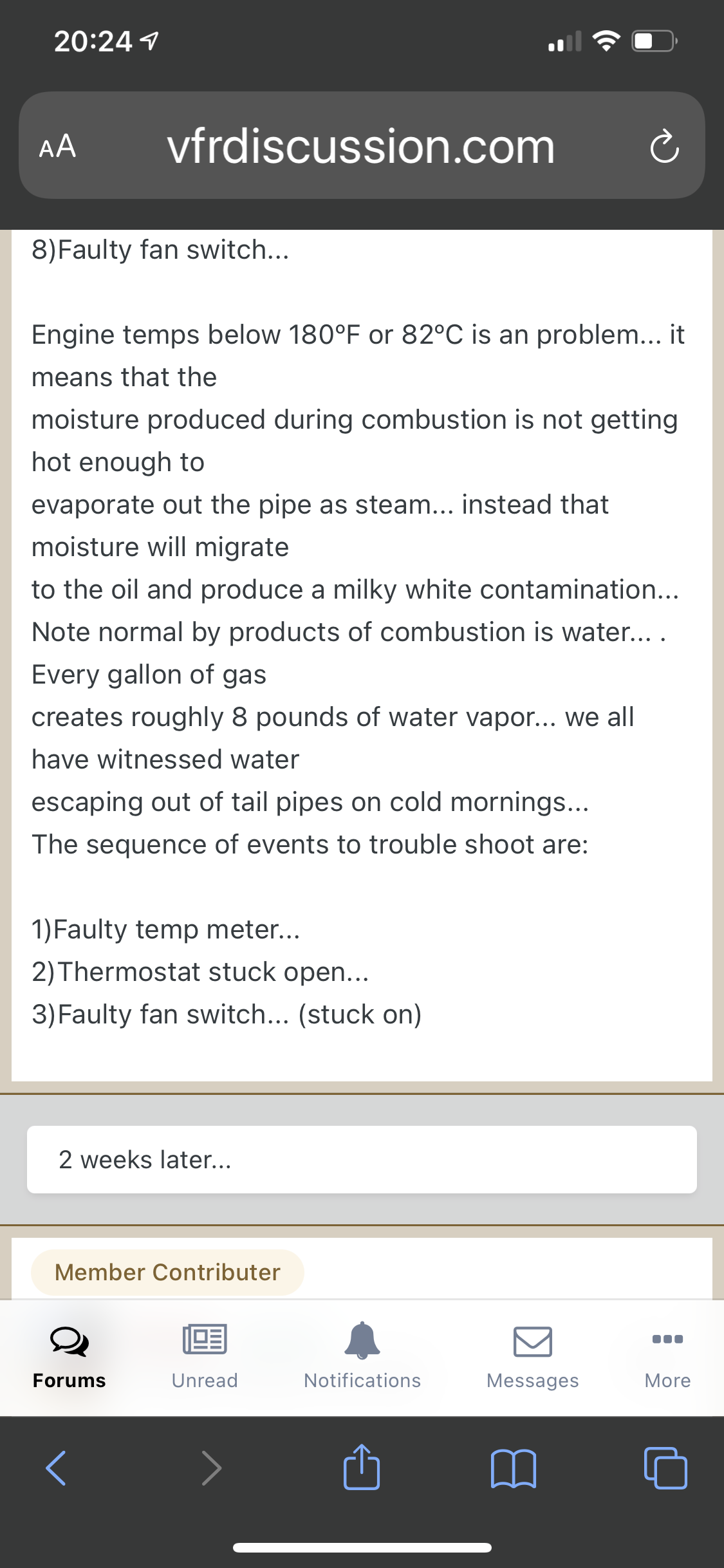The height and width of the screenshot is (1568, 724).
Task: Reload the page
Action: tap(664, 147)
